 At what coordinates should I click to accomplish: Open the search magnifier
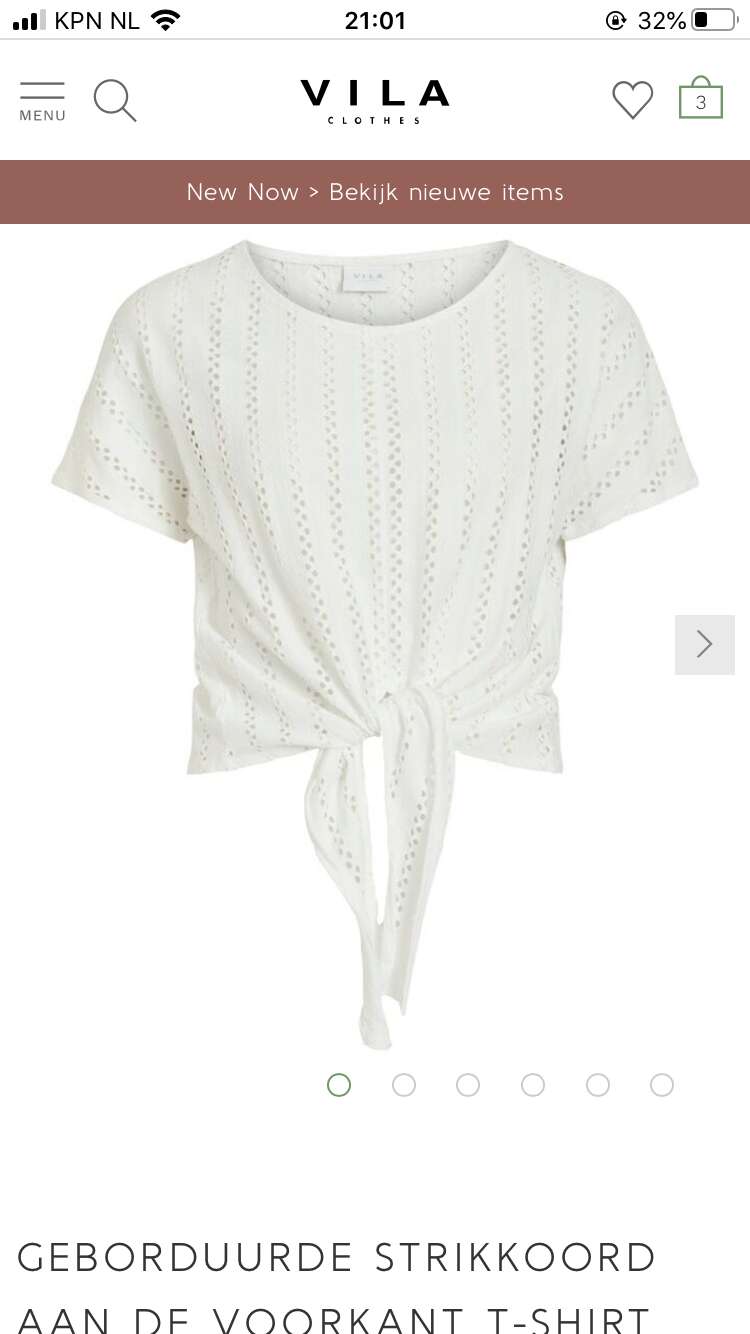115,101
